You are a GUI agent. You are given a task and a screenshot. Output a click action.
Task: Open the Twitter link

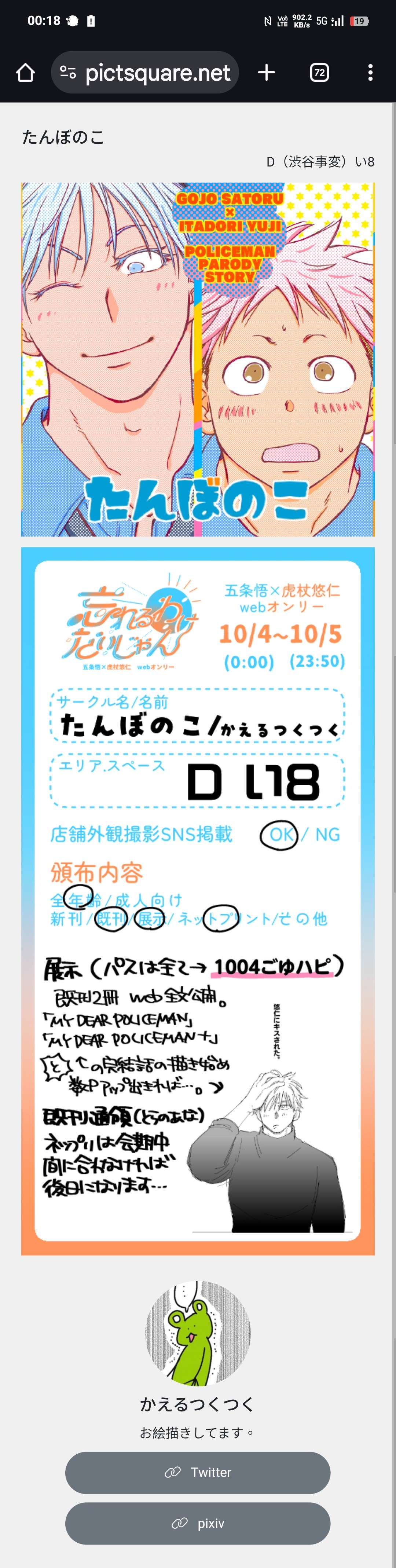coord(198,1472)
